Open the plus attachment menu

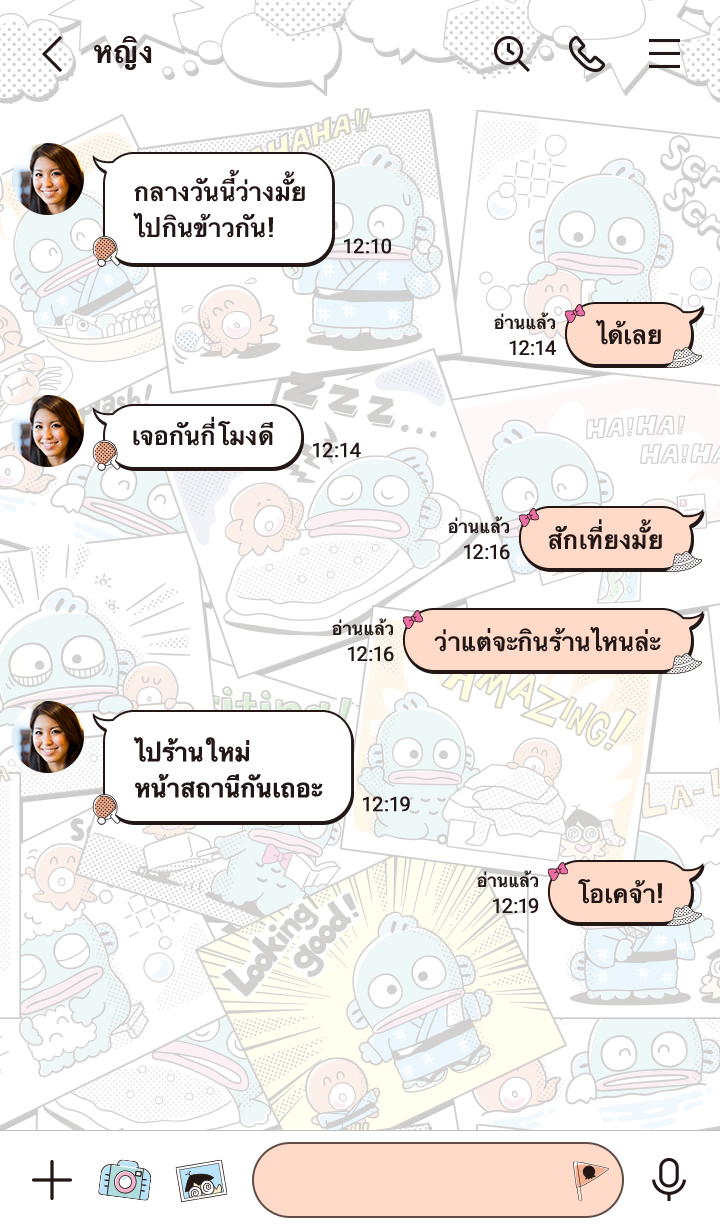[52, 1181]
